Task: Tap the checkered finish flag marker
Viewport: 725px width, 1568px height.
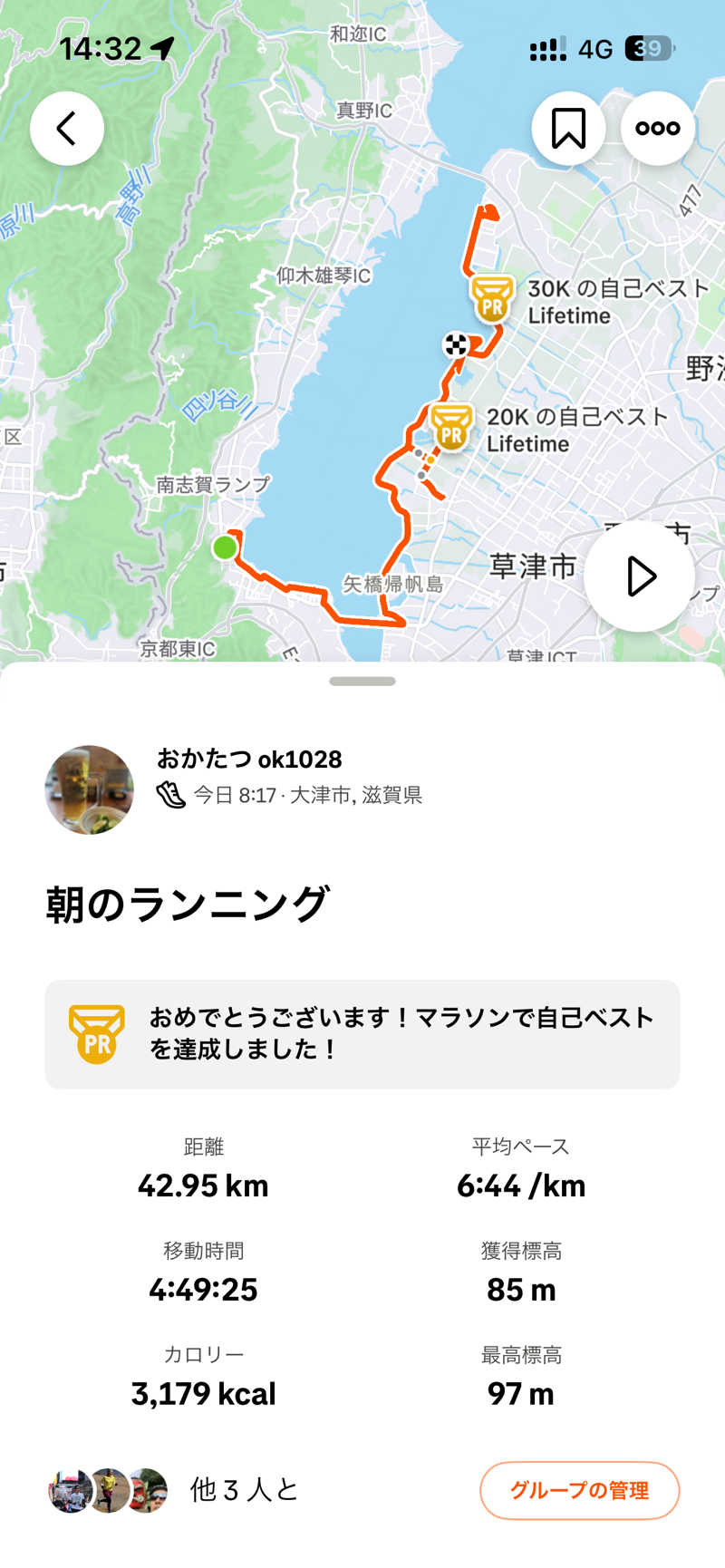Action: [457, 343]
